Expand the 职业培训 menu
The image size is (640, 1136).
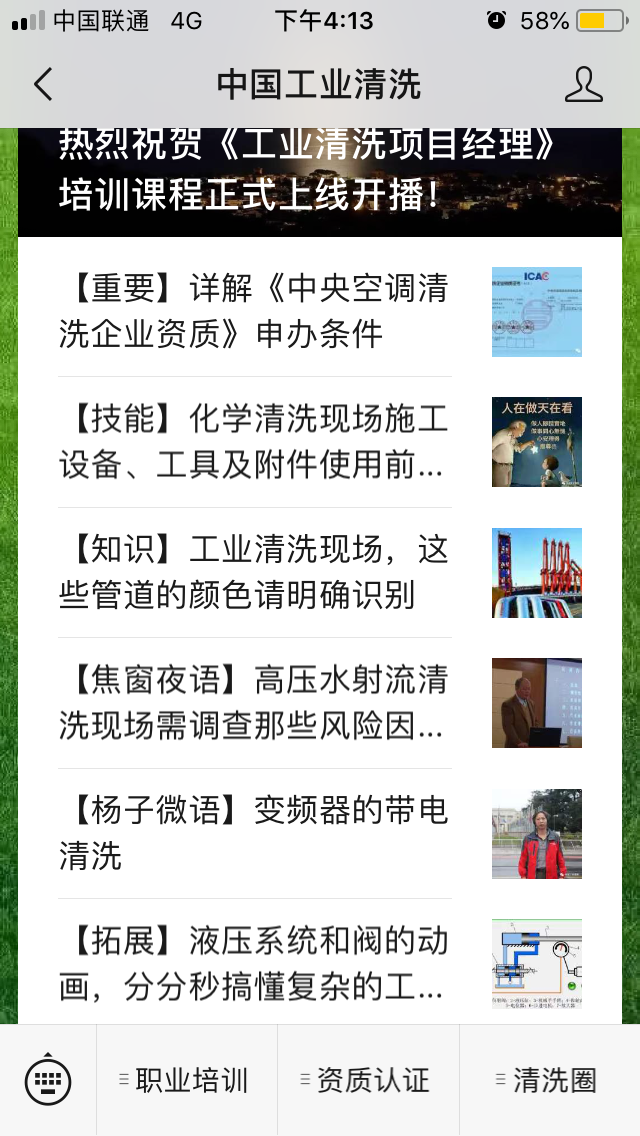[187, 1080]
